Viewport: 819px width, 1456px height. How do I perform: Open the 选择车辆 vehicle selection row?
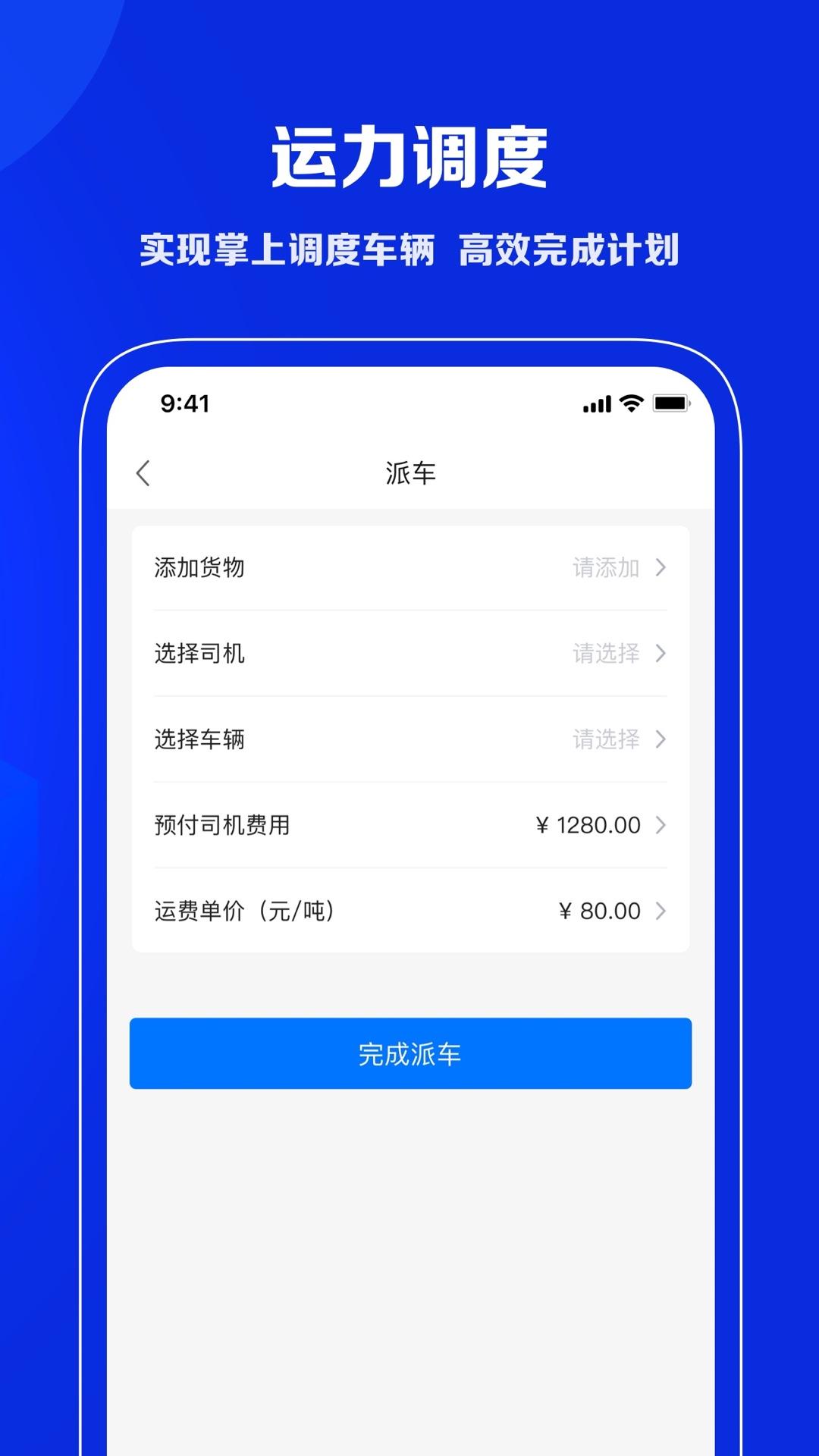[x=409, y=739]
